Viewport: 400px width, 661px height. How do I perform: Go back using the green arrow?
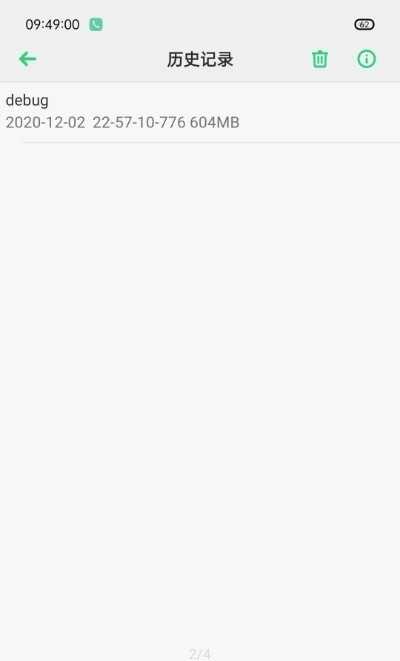pyautogui.click(x=28, y=59)
